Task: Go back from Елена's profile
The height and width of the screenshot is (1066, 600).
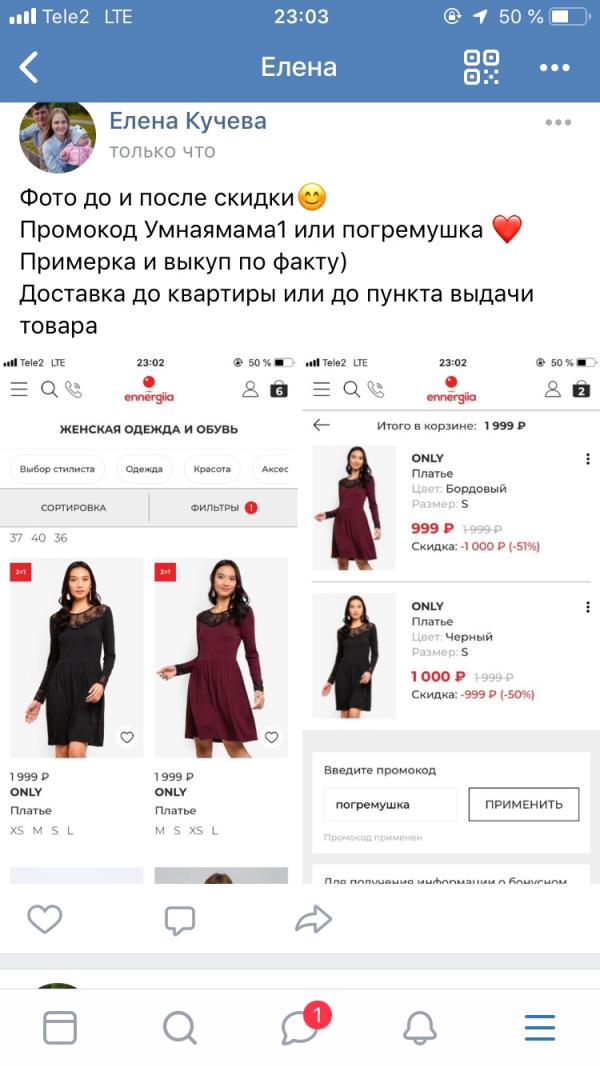Action: (29, 67)
